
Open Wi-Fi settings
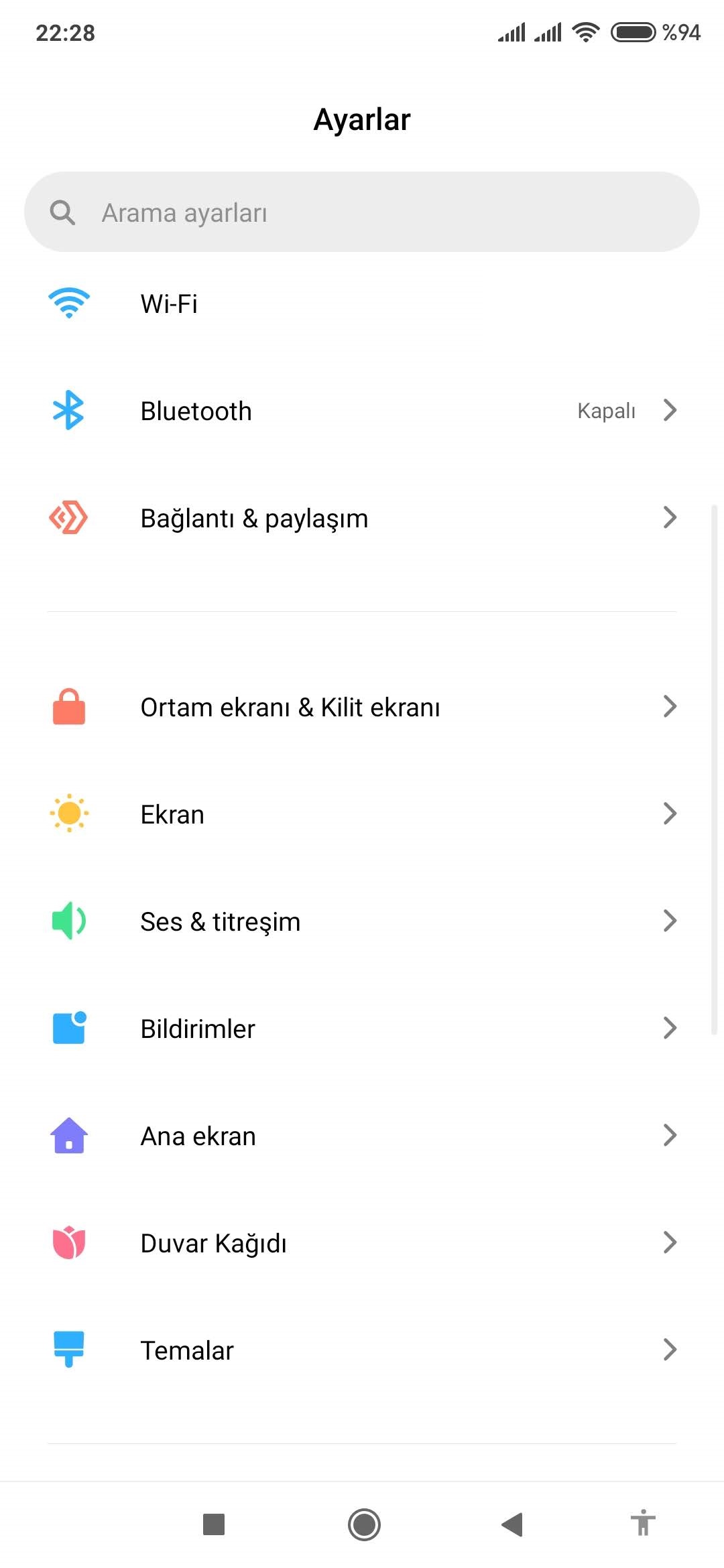click(x=362, y=304)
